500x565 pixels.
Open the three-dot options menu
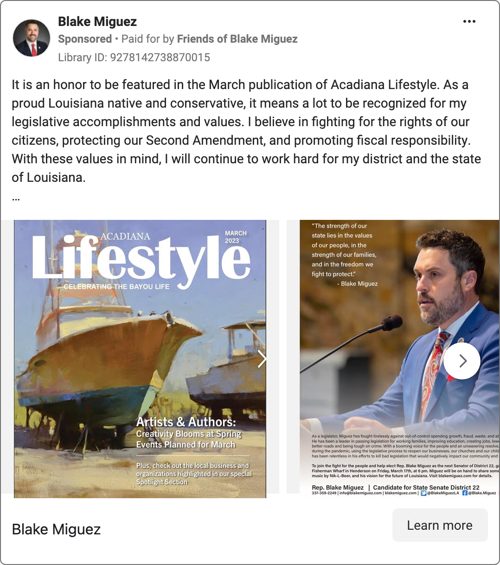[x=469, y=22]
